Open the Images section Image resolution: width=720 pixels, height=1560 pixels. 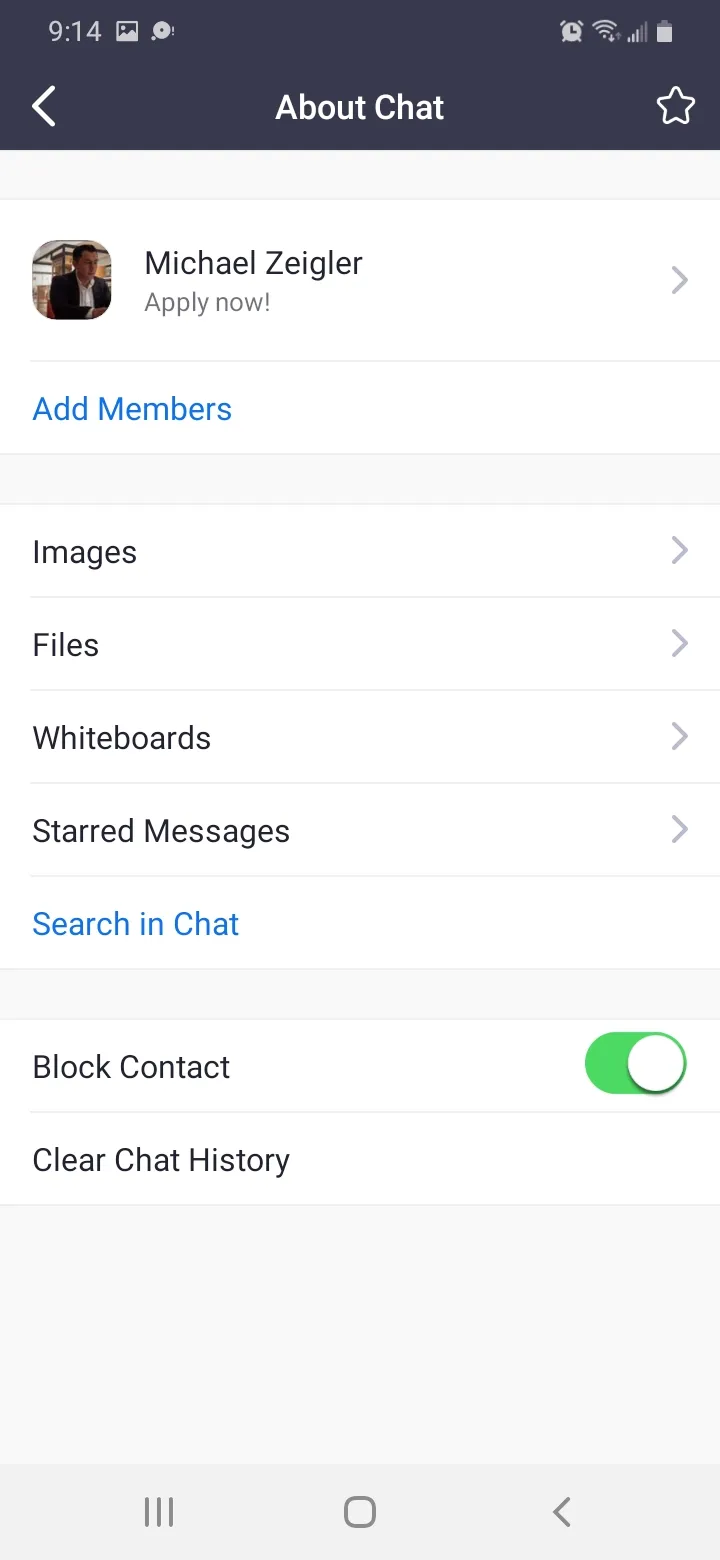click(360, 551)
